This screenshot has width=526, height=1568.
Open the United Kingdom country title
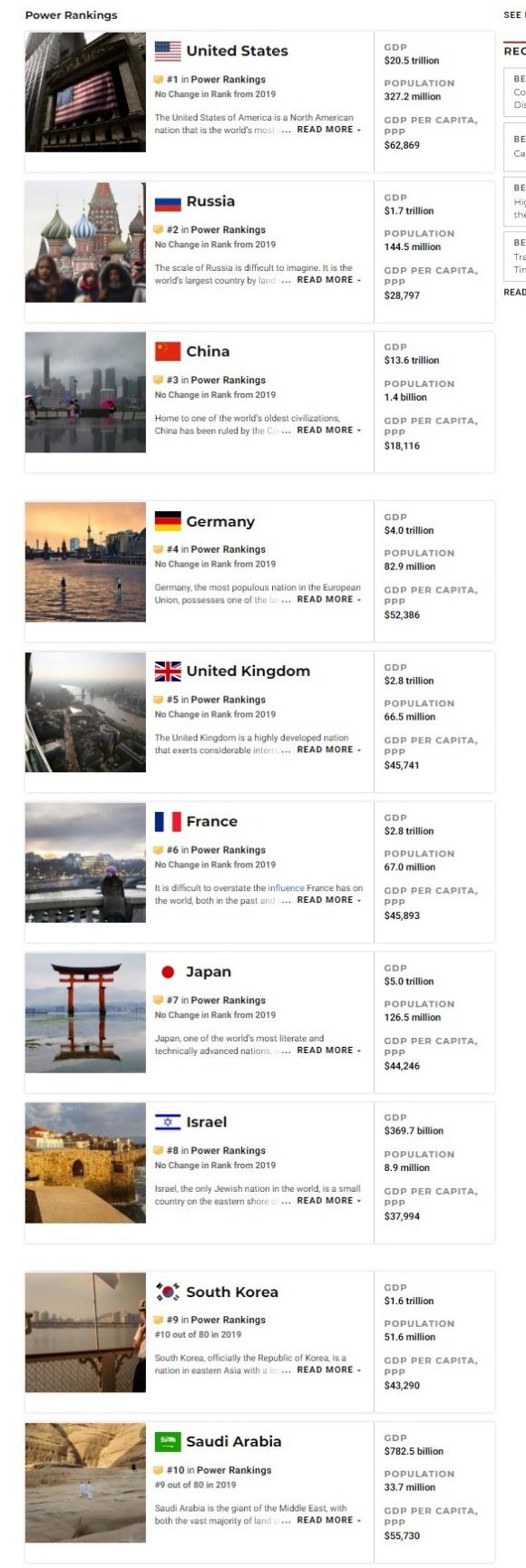(x=248, y=672)
